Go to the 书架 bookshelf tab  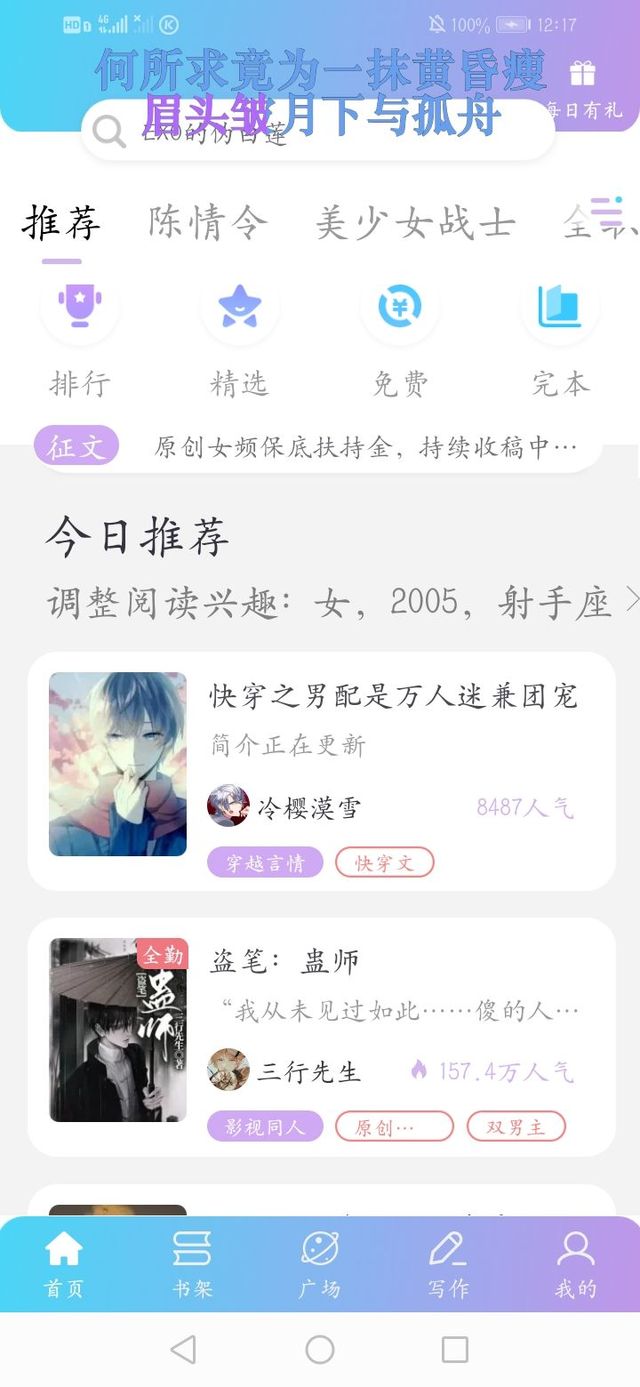coord(192,1264)
